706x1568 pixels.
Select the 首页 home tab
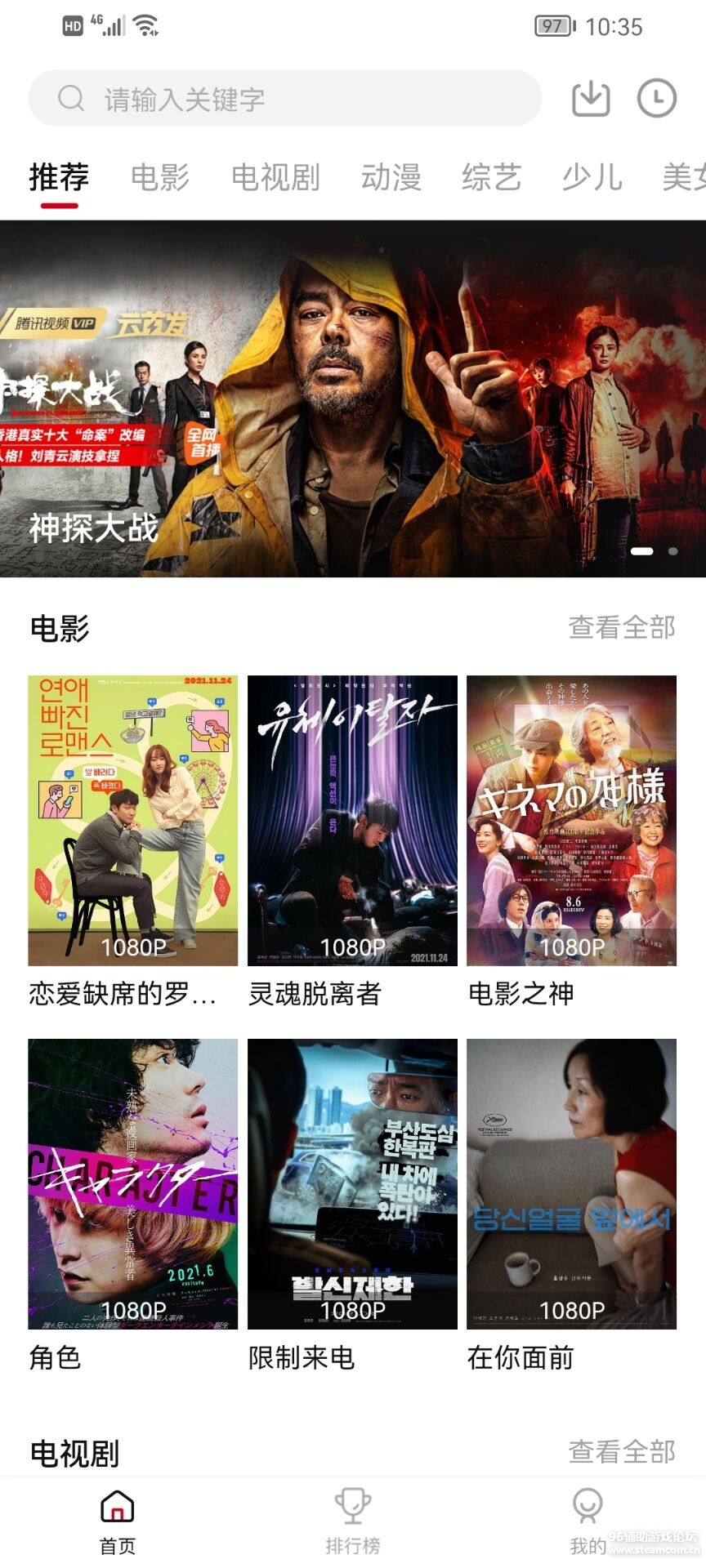click(x=118, y=1521)
